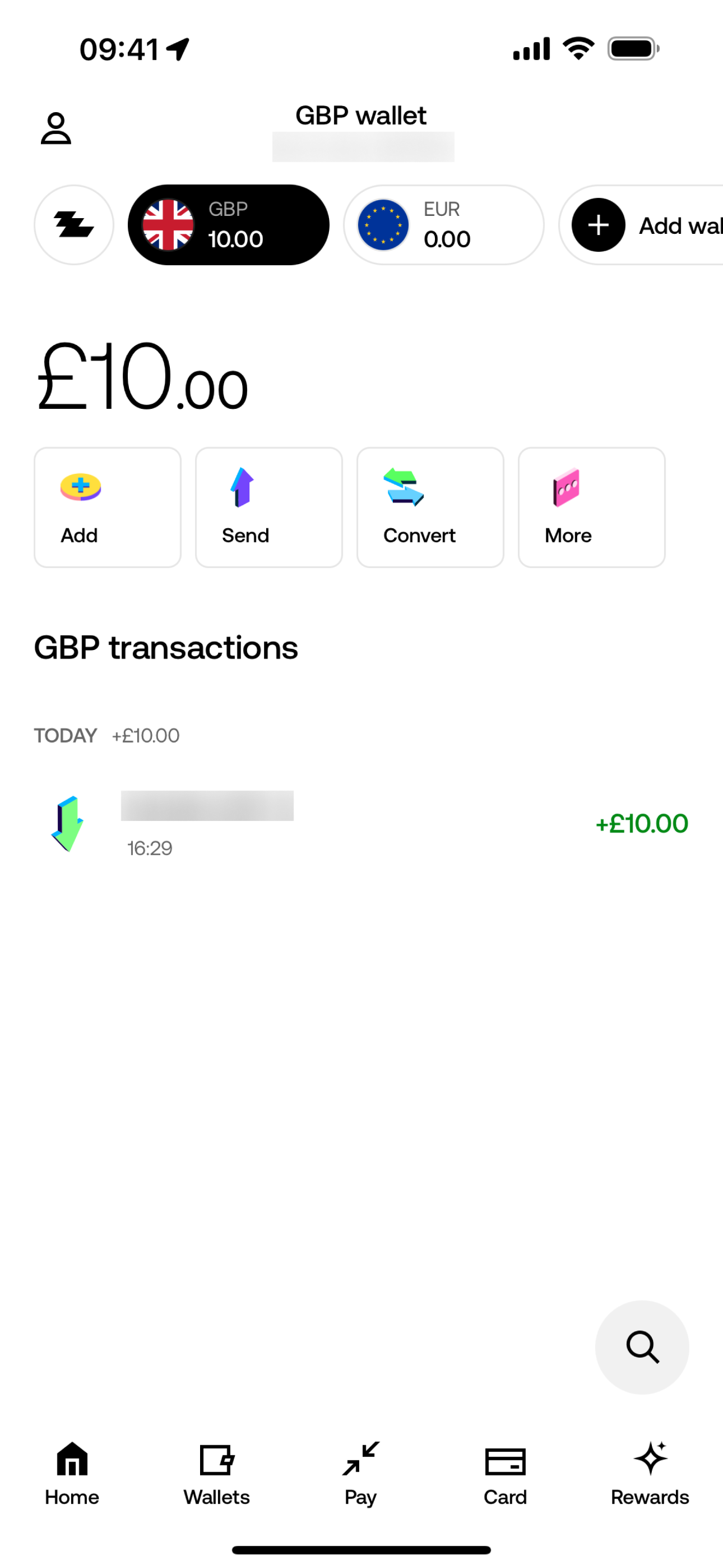Image resolution: width=723 pixels, height=1568 pixels.
Task: Open the profile icon
Action: tap(56, 128)
